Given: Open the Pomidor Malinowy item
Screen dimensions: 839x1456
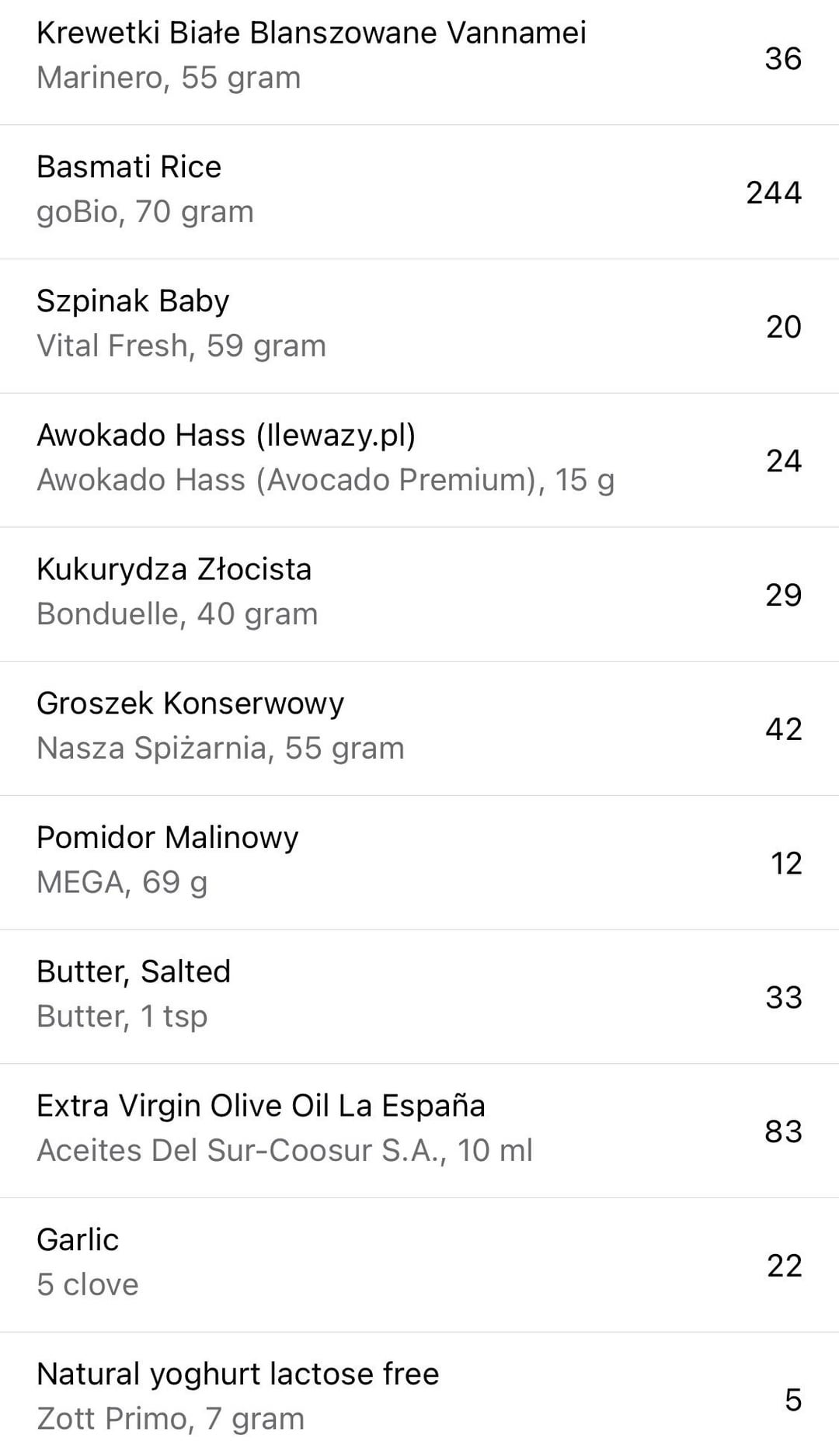Looking at the screenshot, I should (x=419, y=863).
